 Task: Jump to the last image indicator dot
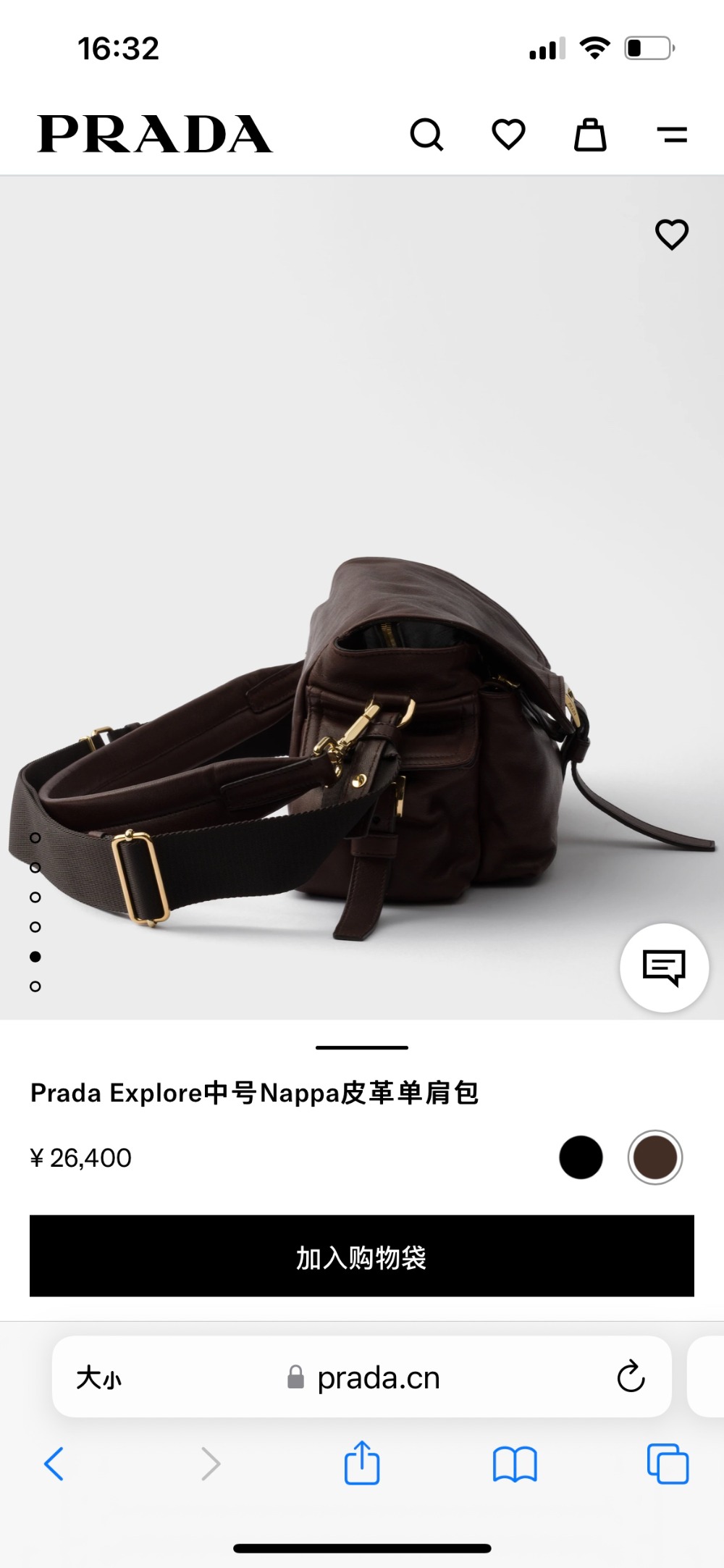pyautogui.click(x=35, y=986)
